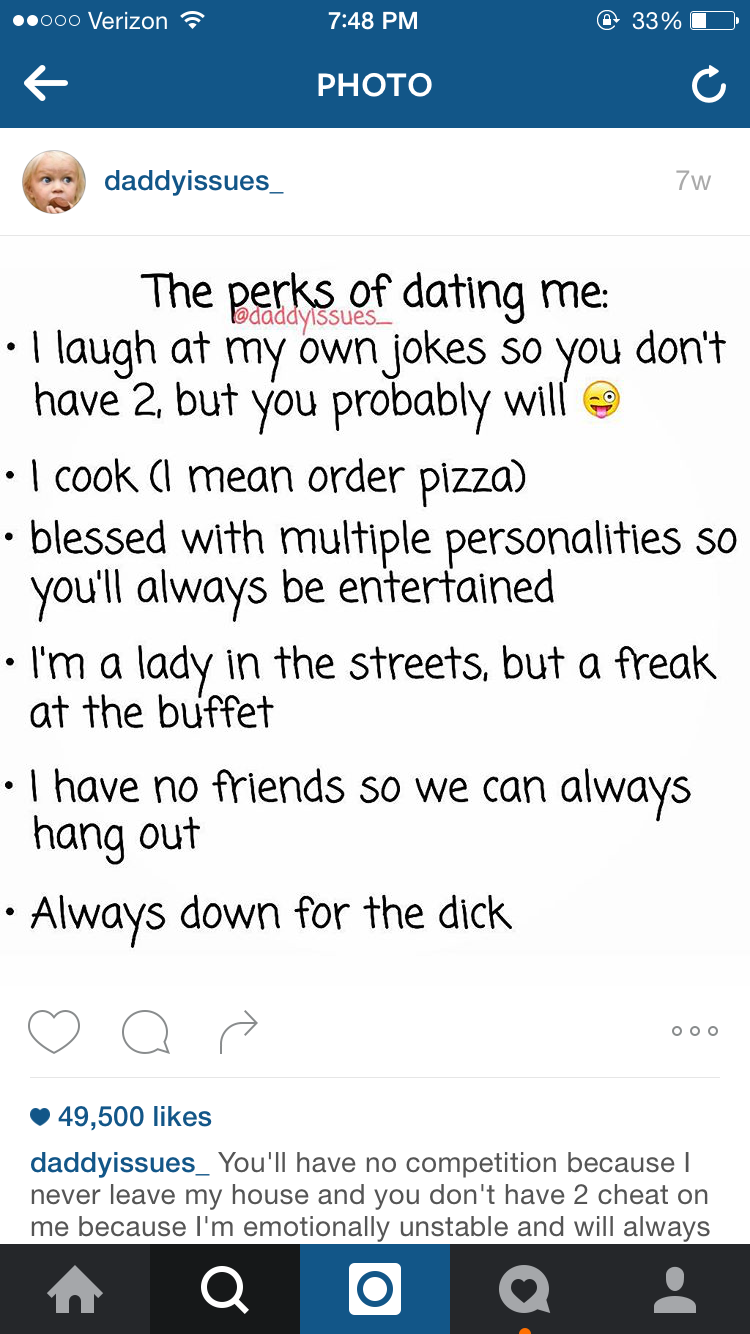Open the Camera tab
The height and width of the screenshot is (1334, 750).
tap(375, 1290)
